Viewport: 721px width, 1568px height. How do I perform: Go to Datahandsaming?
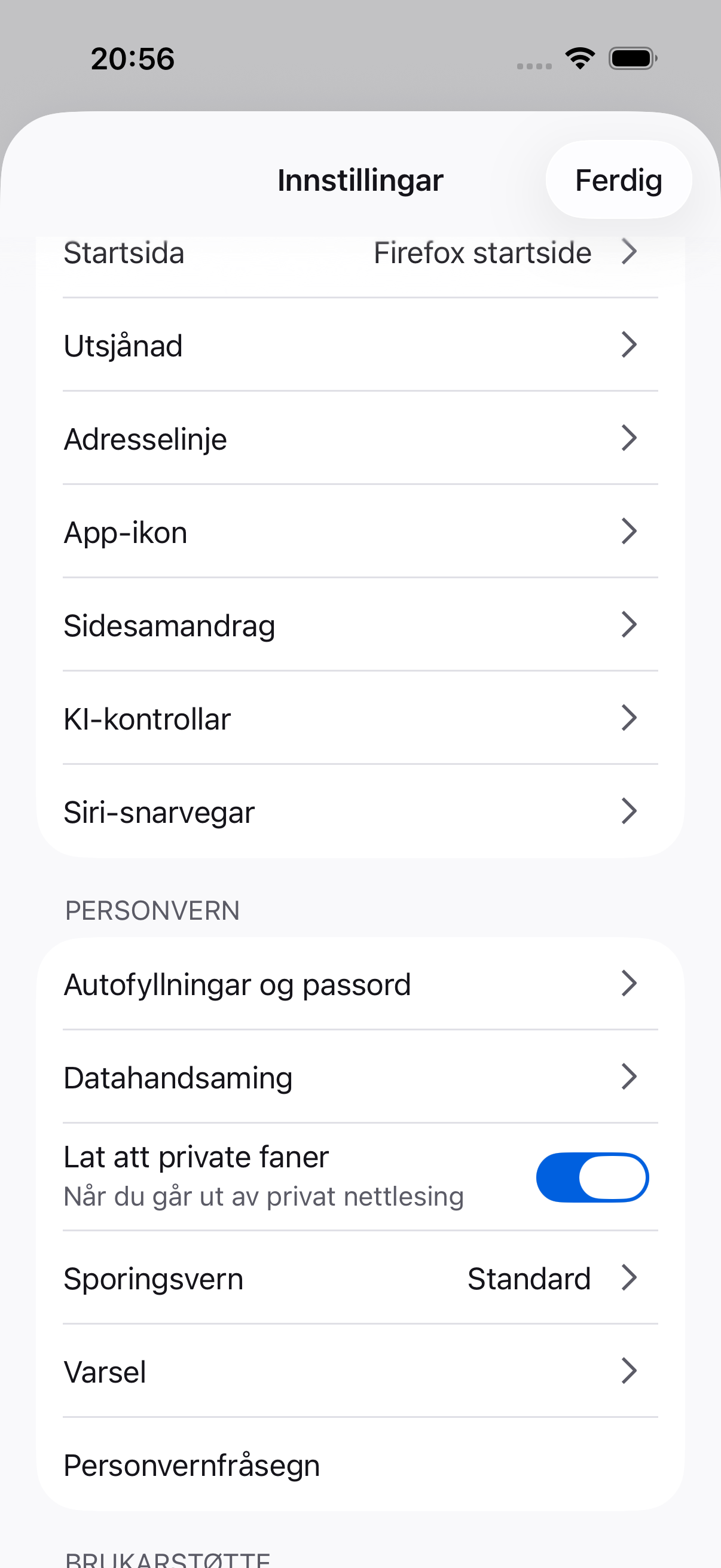[x=360, y=1077]
